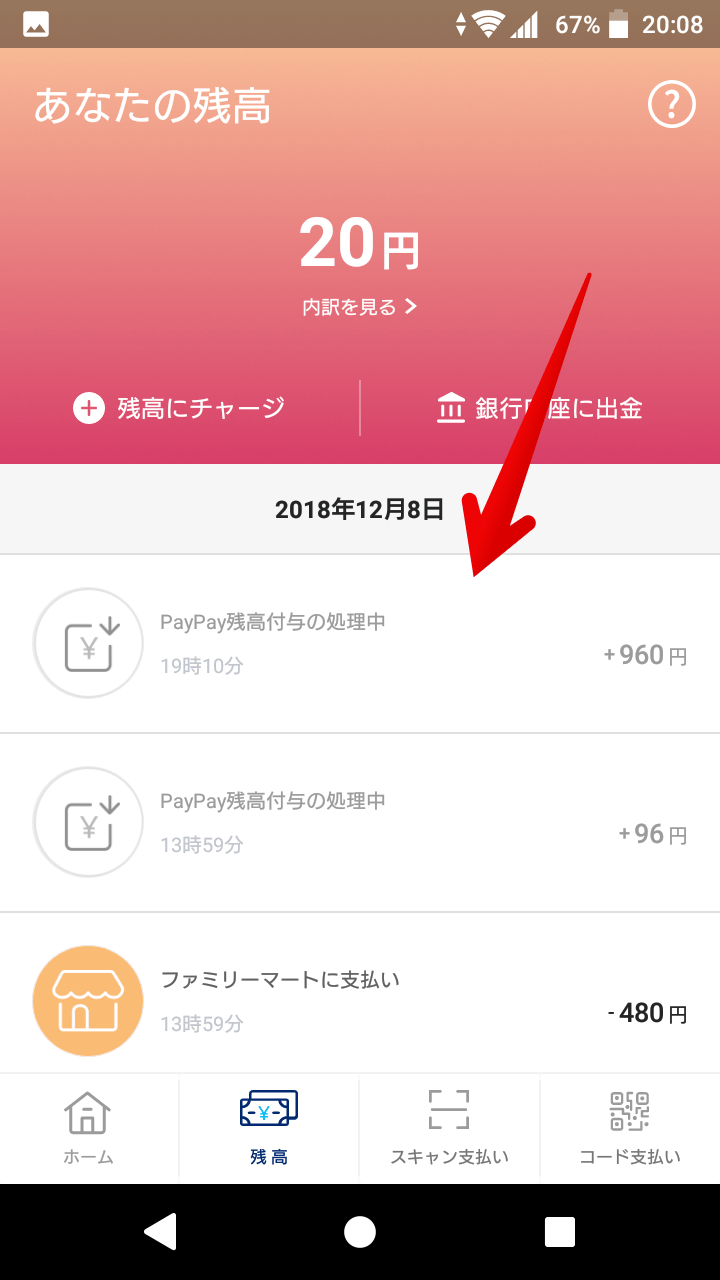The width and height of the screenshot is (720, 1280).
Task: Tap the bank icon next to 銀行口座に出金
Action: click(x=450, y=407)
